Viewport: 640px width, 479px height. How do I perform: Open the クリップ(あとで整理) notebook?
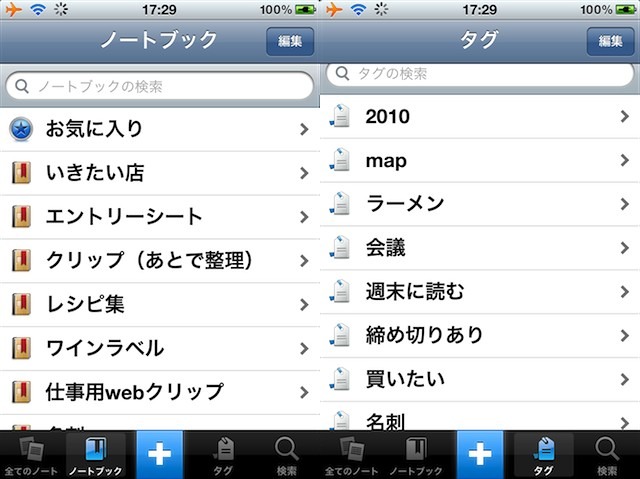(160, 260)
